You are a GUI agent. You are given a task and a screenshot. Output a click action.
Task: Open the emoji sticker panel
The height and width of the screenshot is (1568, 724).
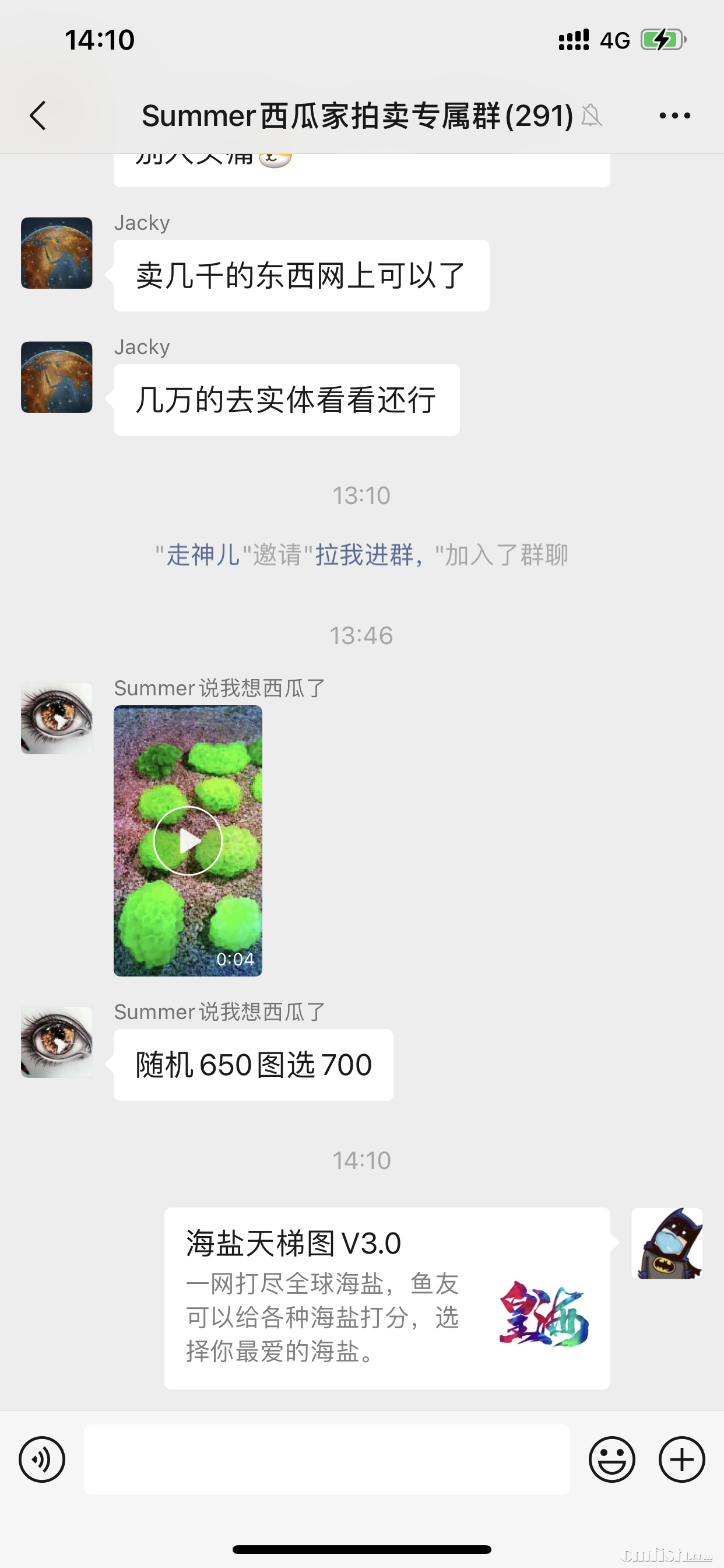611,1459
